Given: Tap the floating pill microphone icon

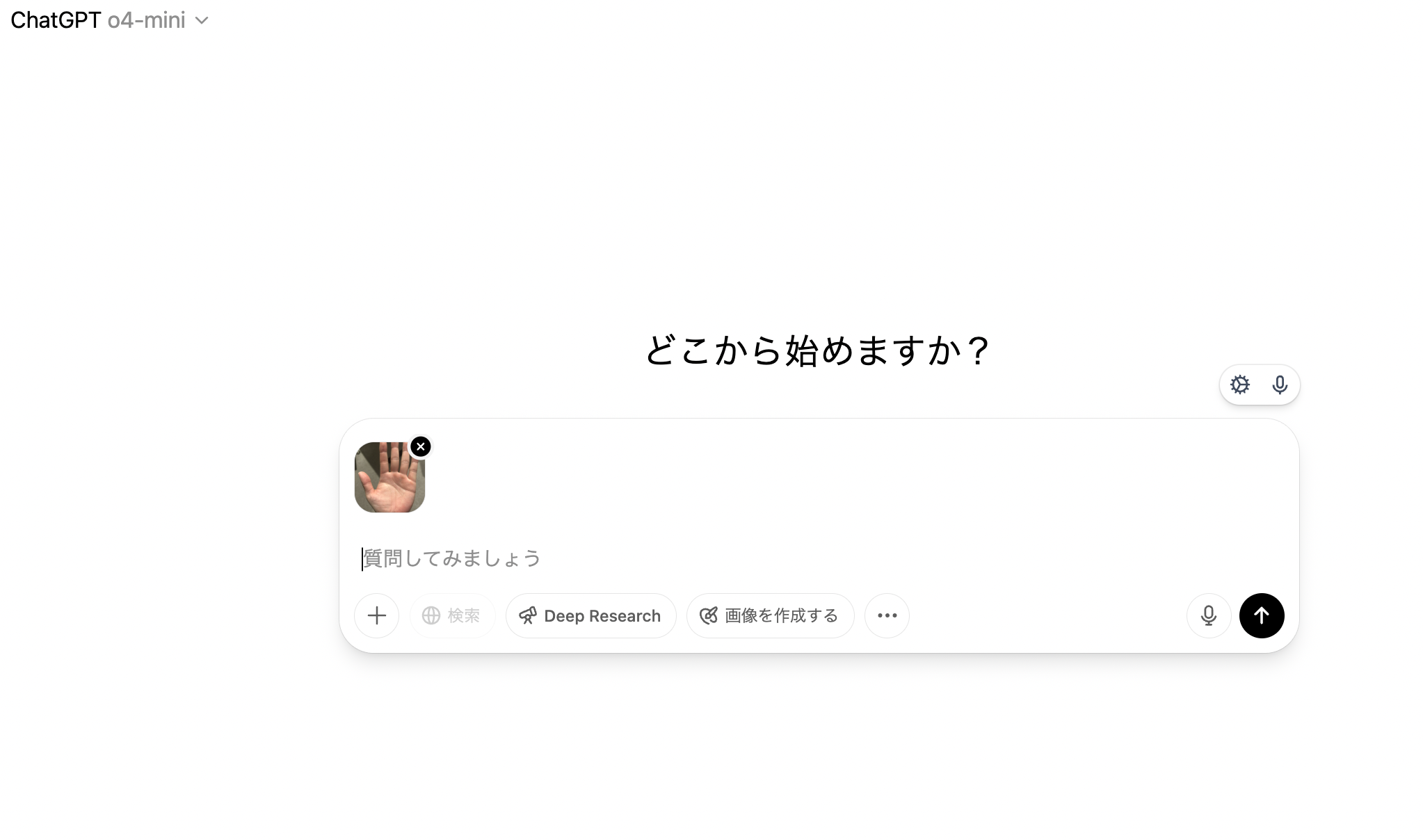Looking at the screenshot, I should pos(1280,385).
